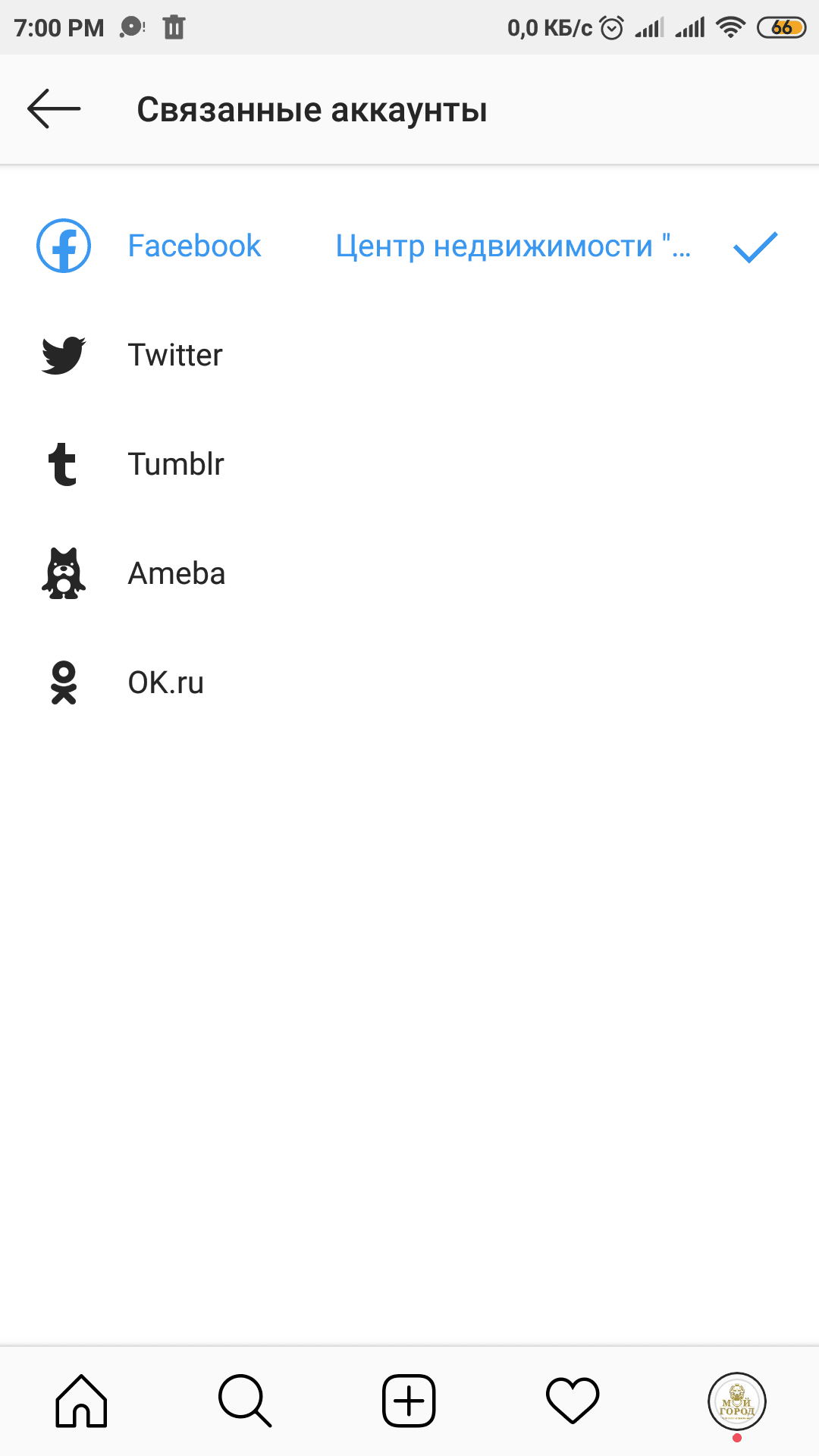Connect the OK.ru account

pyautogui.click(x=409, y=682)
